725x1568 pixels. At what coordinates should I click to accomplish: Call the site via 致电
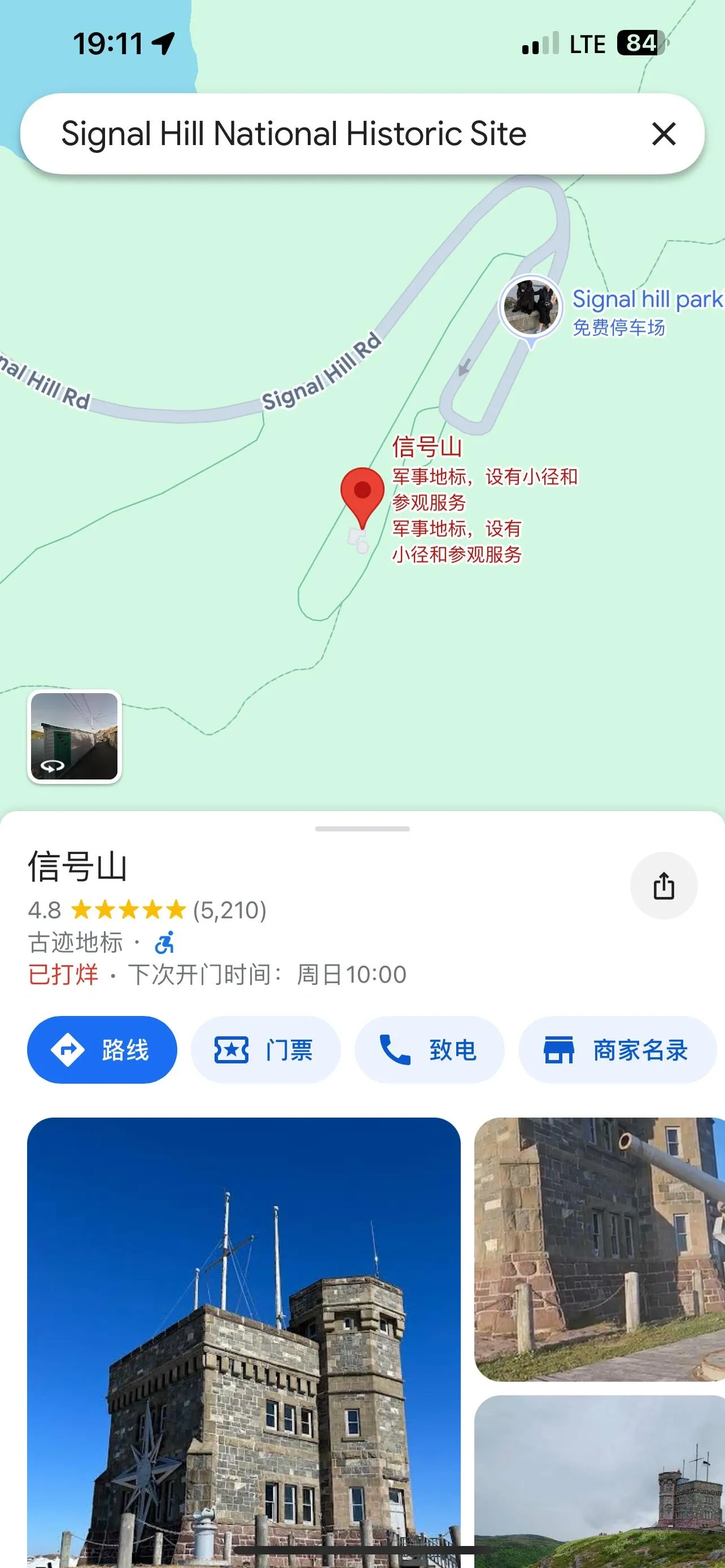[x=429, y=1049]
